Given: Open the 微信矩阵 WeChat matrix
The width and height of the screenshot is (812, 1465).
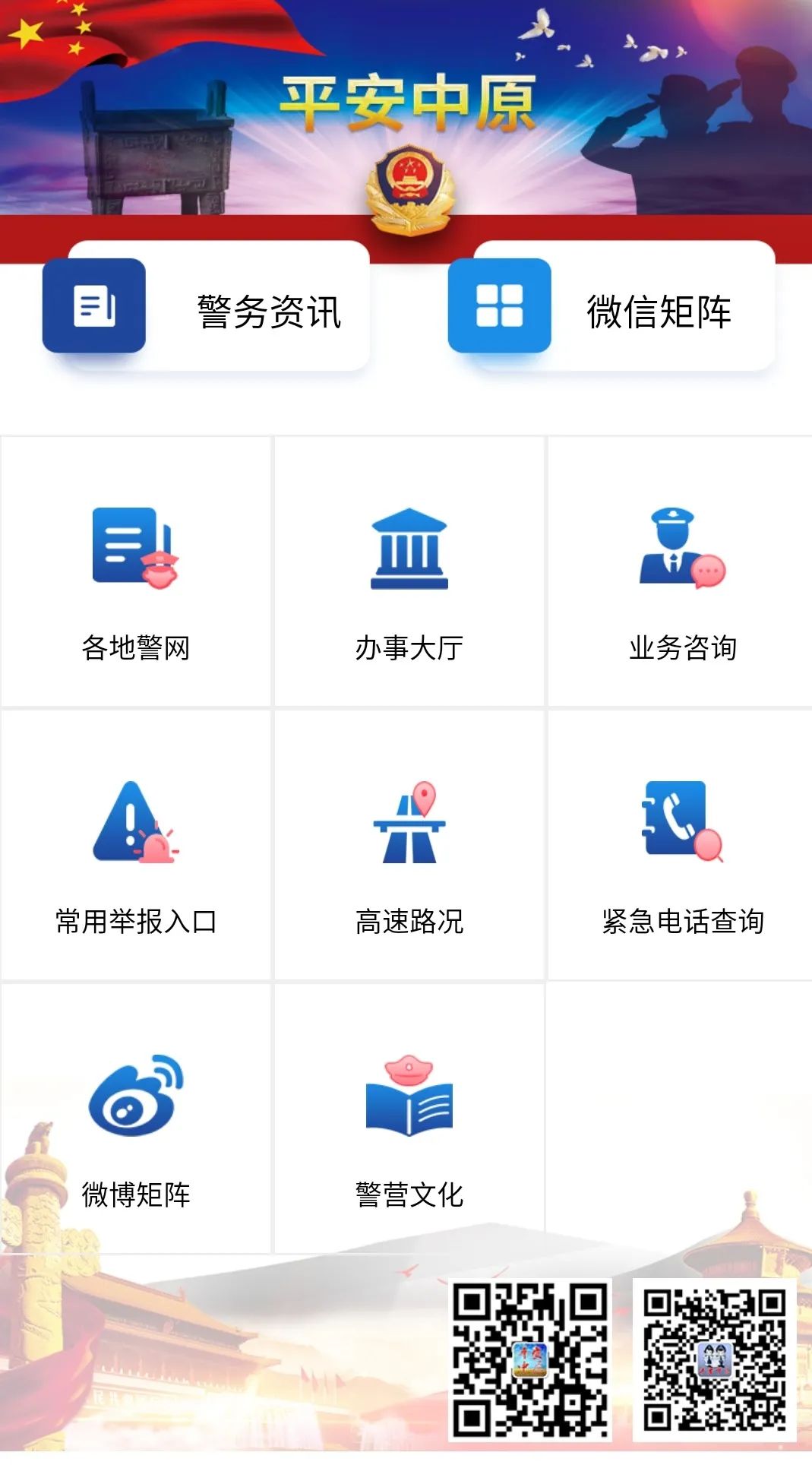Looking at the screenshot, I should [612, 309].
